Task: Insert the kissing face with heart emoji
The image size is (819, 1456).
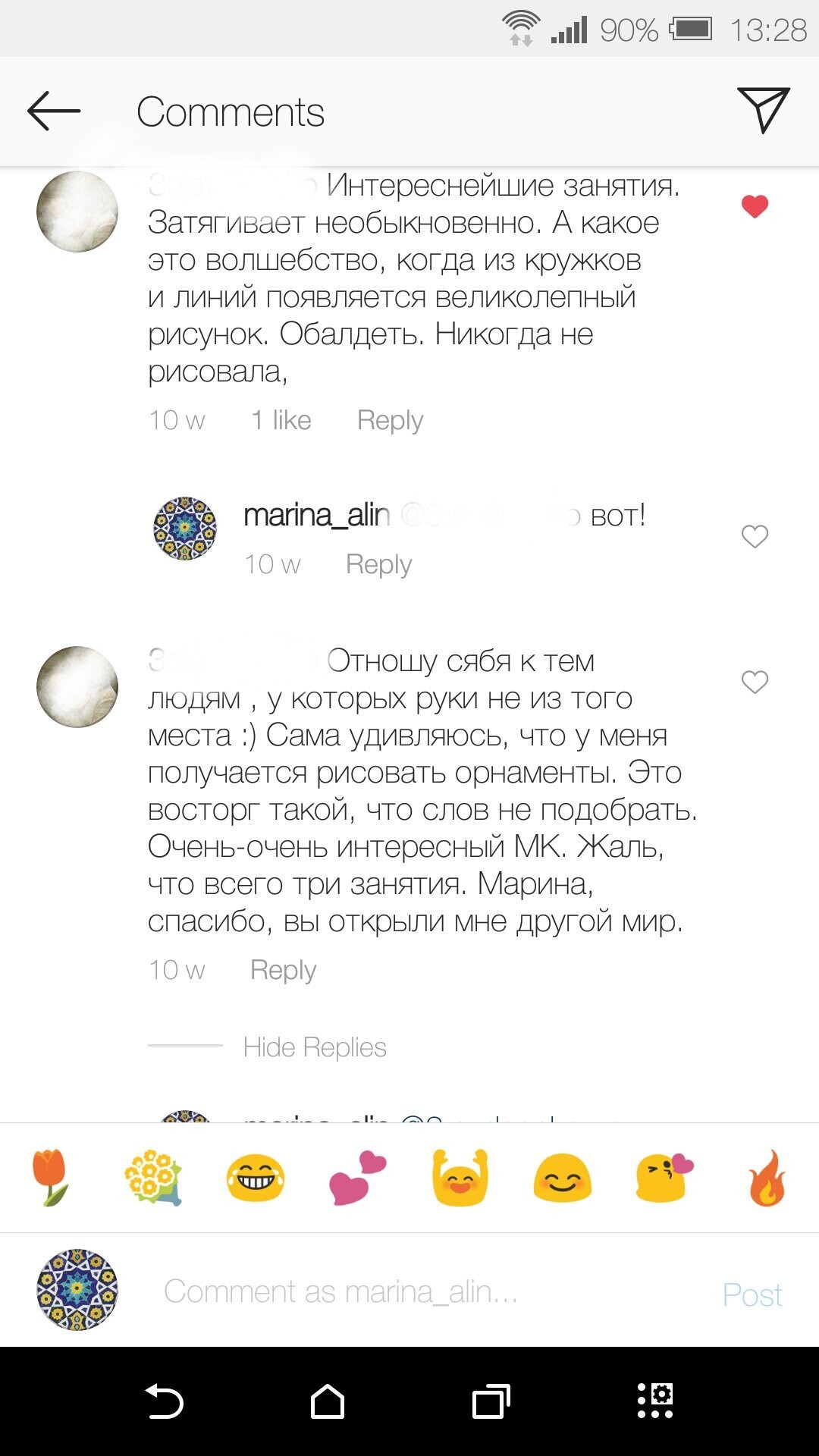Action: point(664,1178)
